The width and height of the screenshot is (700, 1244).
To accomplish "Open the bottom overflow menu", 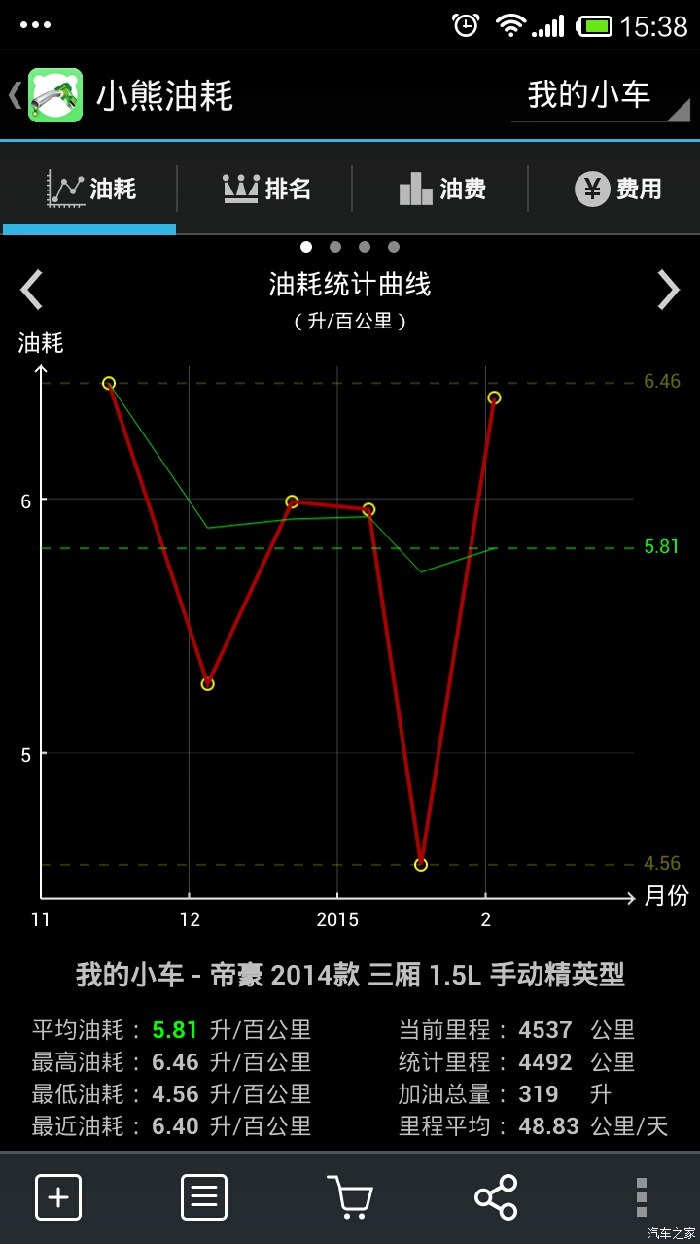I will coord(641,1197).
